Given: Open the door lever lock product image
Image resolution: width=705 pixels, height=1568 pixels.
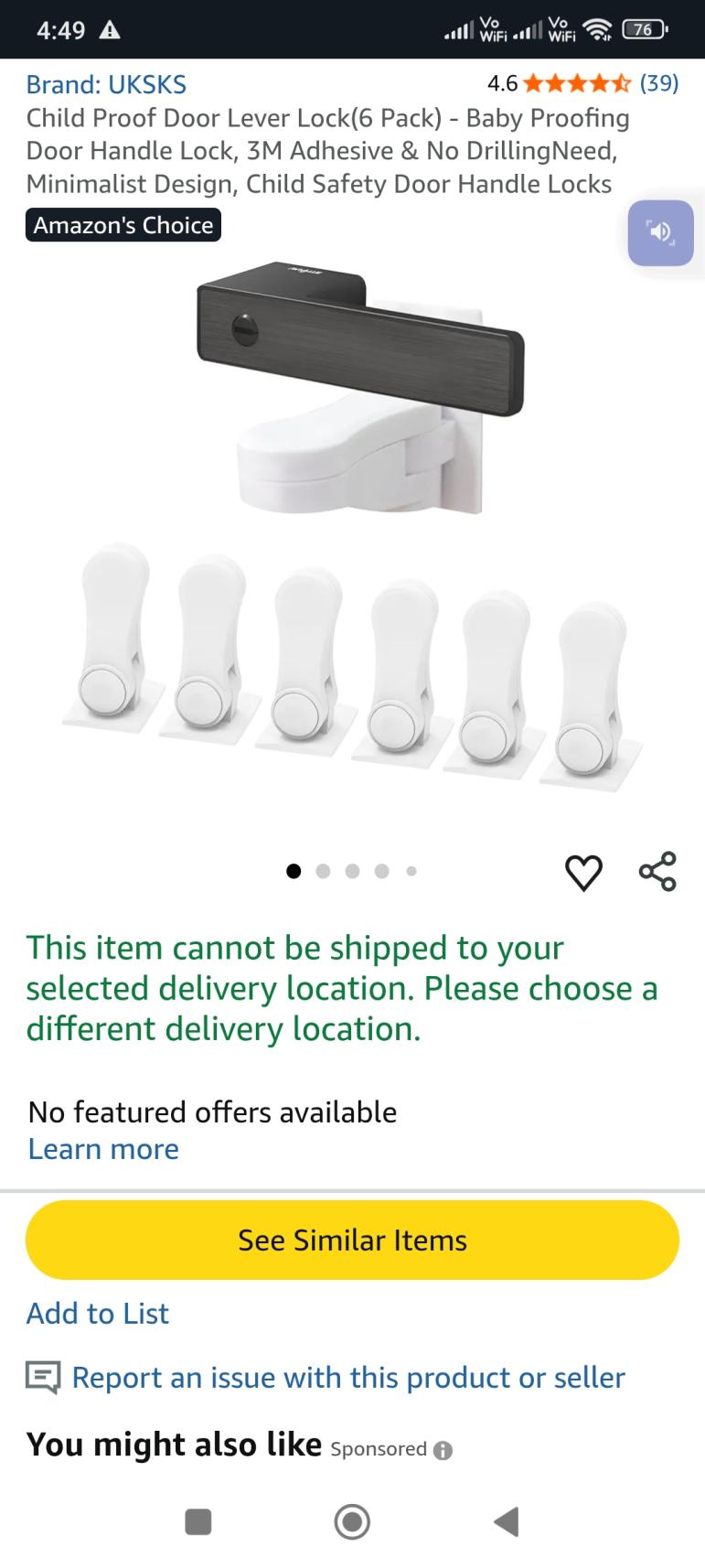Looking at the screenshot, I should coord(352,531).
